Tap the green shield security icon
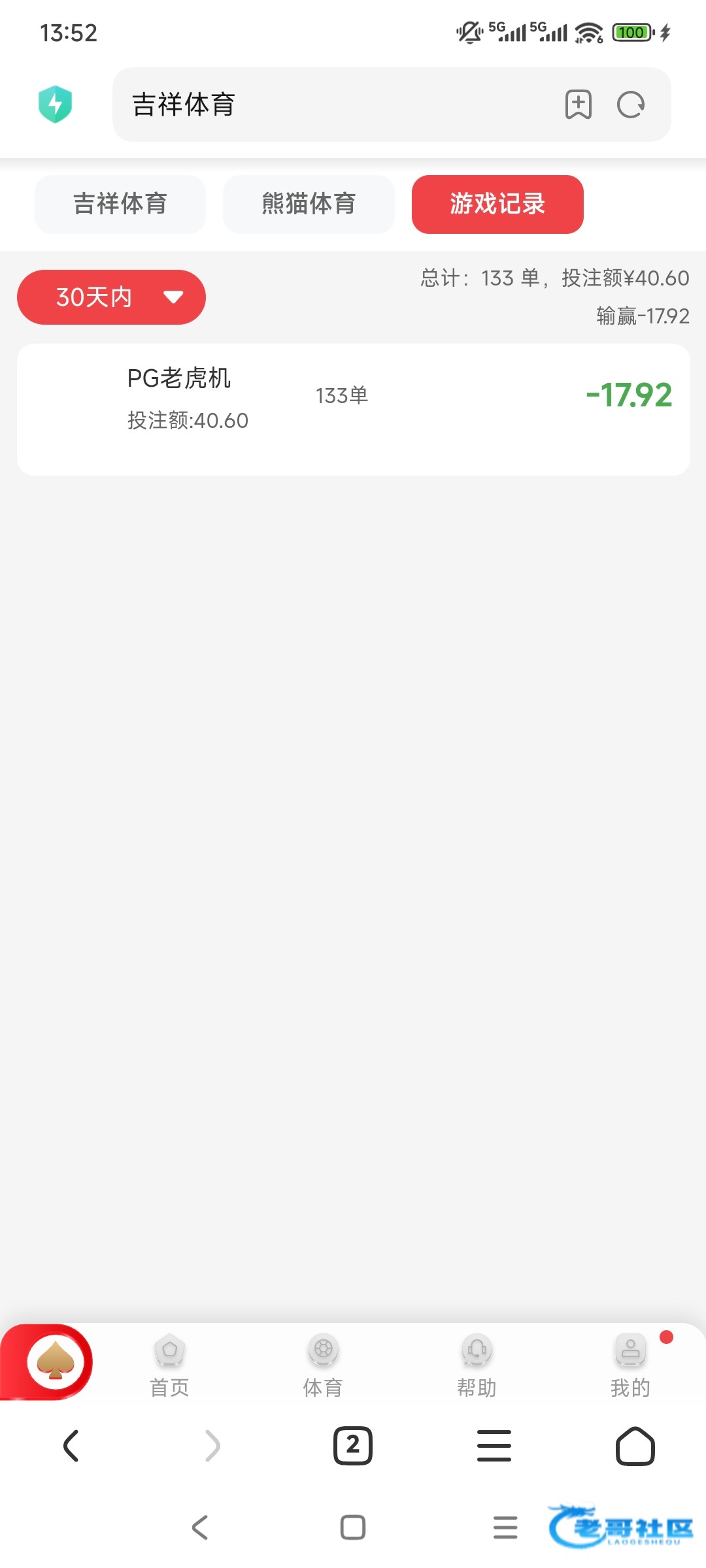Image resolution: width=706 pixels, height=1568 pixels. (55, 105)
